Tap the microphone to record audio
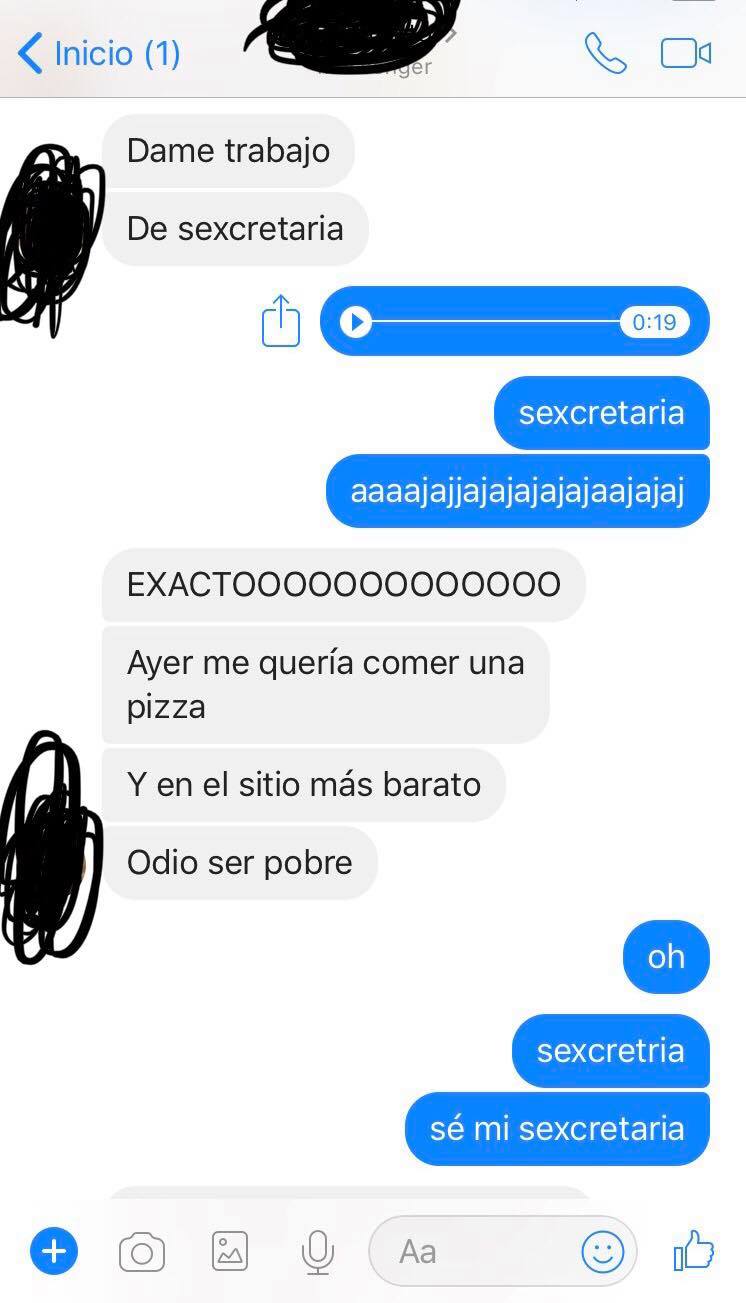The width and height of the screenshot is (746, 1303). [x=317, y=1252]
